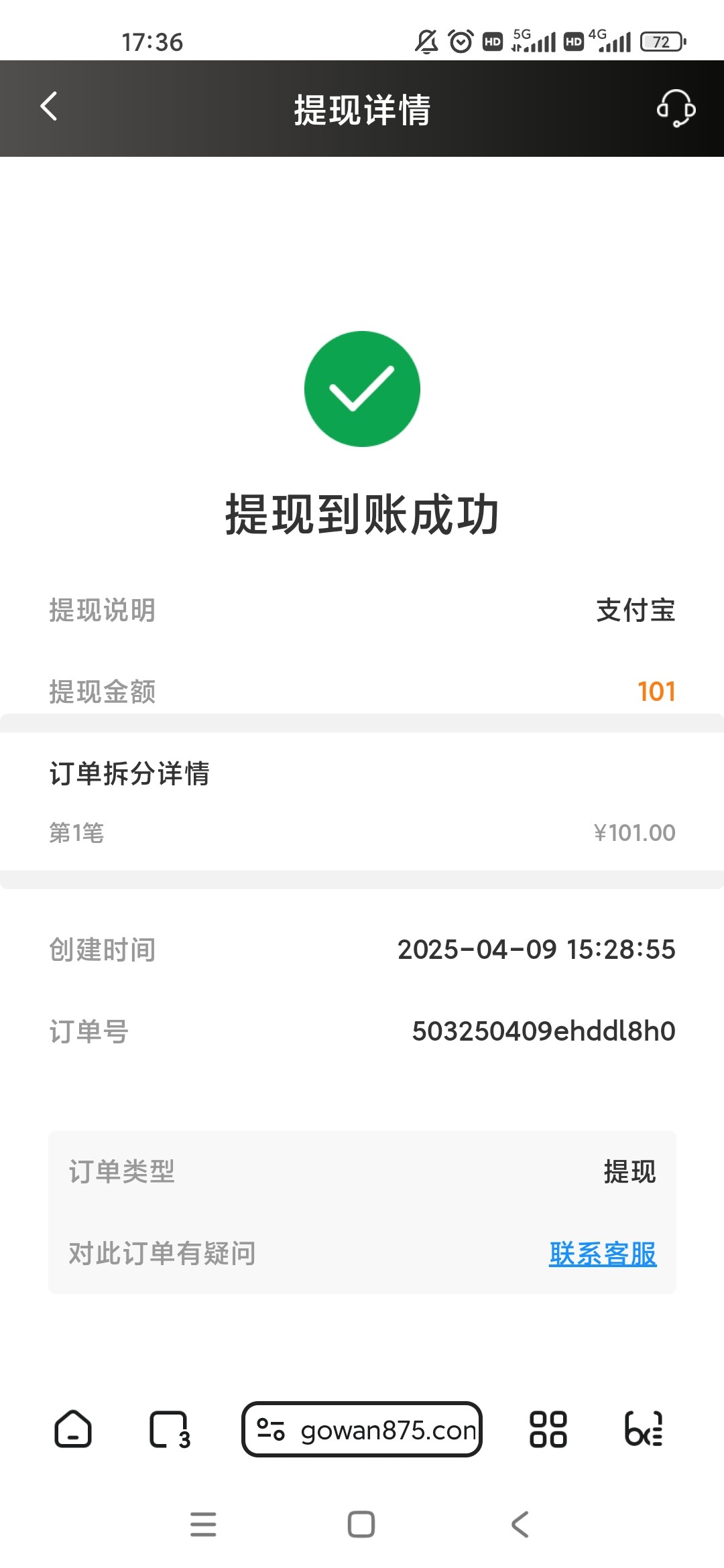Tap the 联系客服 link
The height and width of the screenshot is (1568, 724).
603,1254
